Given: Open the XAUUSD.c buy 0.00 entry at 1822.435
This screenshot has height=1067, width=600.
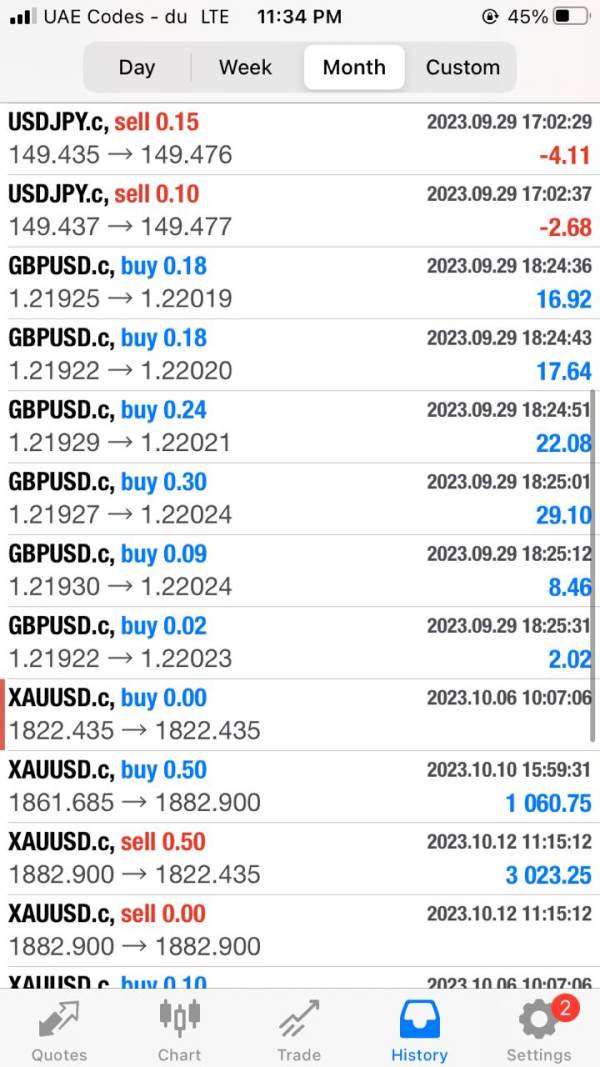Looking at the screenshot, I should pos(300,715).
